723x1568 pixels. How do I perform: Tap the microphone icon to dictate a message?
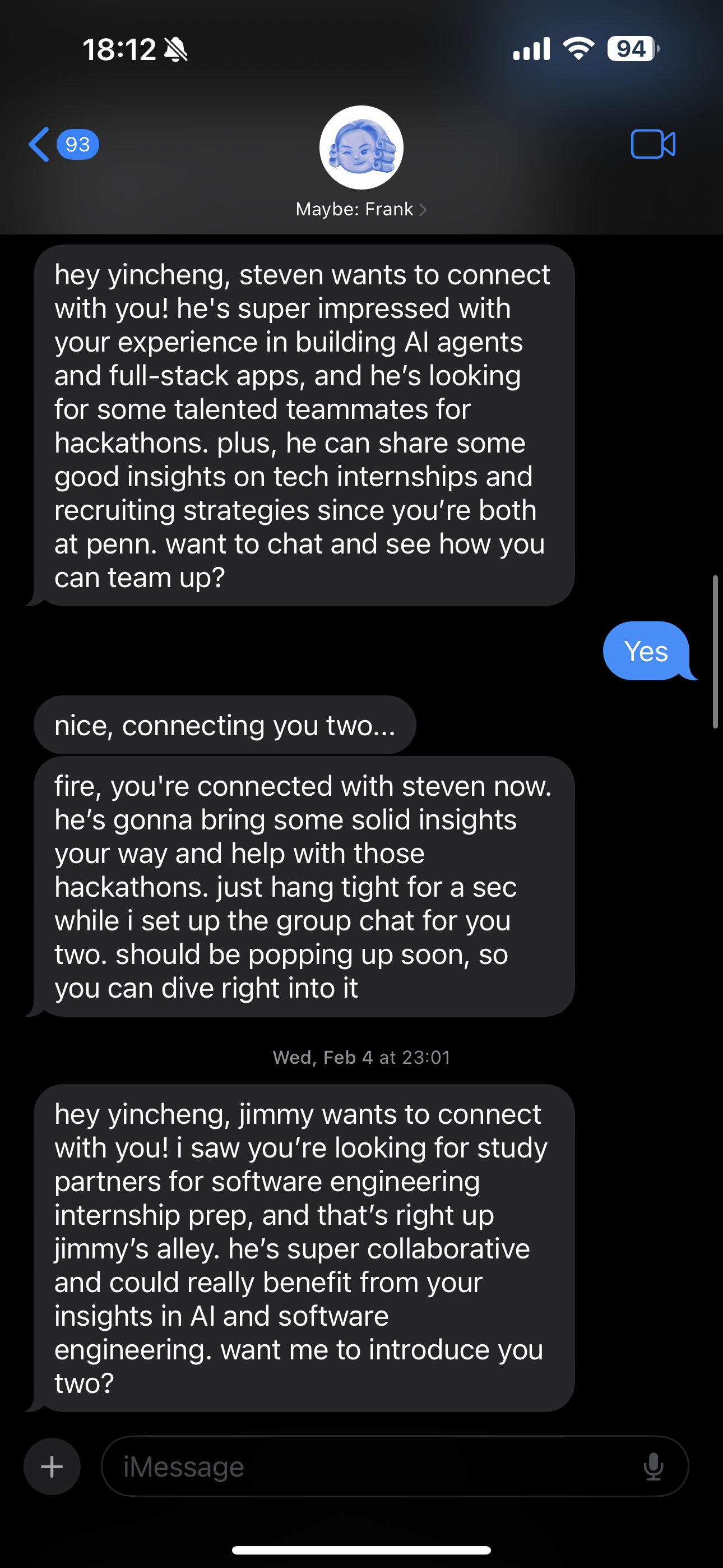[x=654, y=1467]
